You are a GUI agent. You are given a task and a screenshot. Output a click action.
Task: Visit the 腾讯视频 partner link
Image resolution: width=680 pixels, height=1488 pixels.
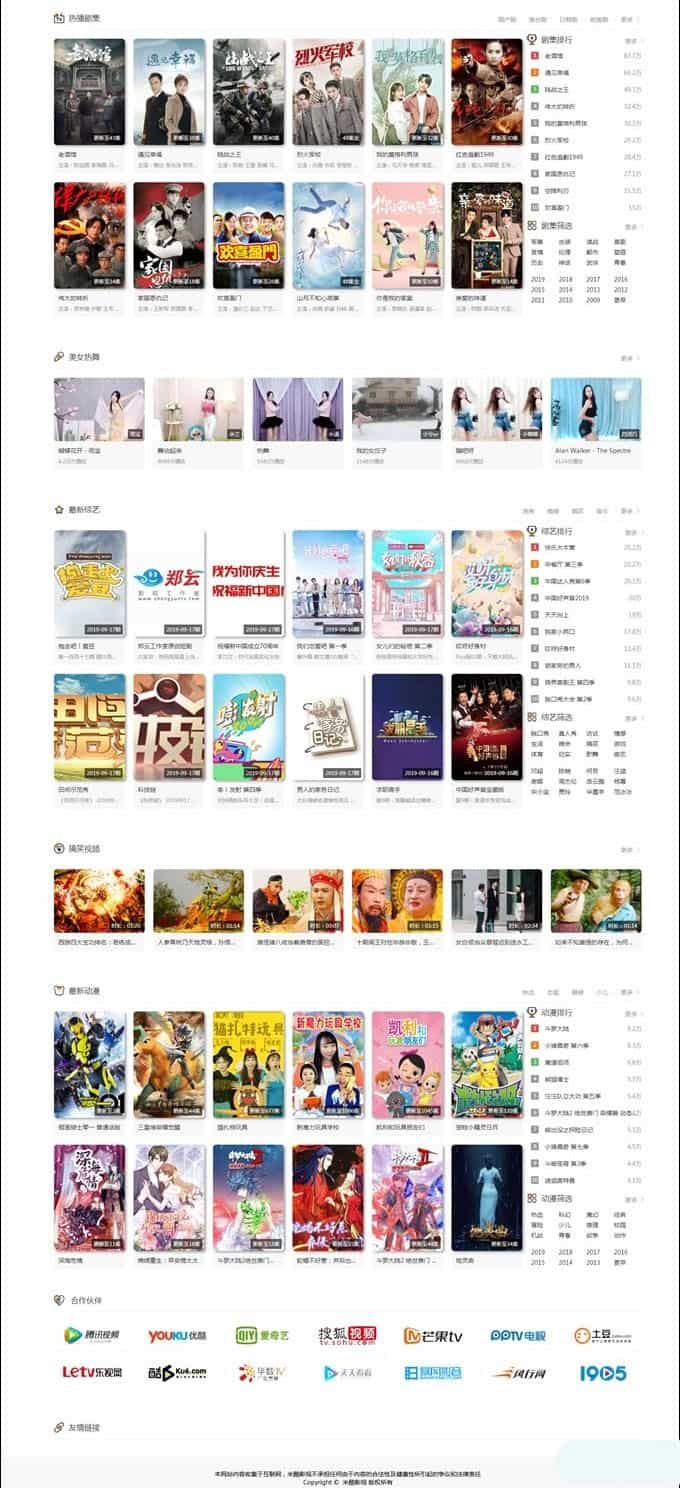tap(92, 1335)
